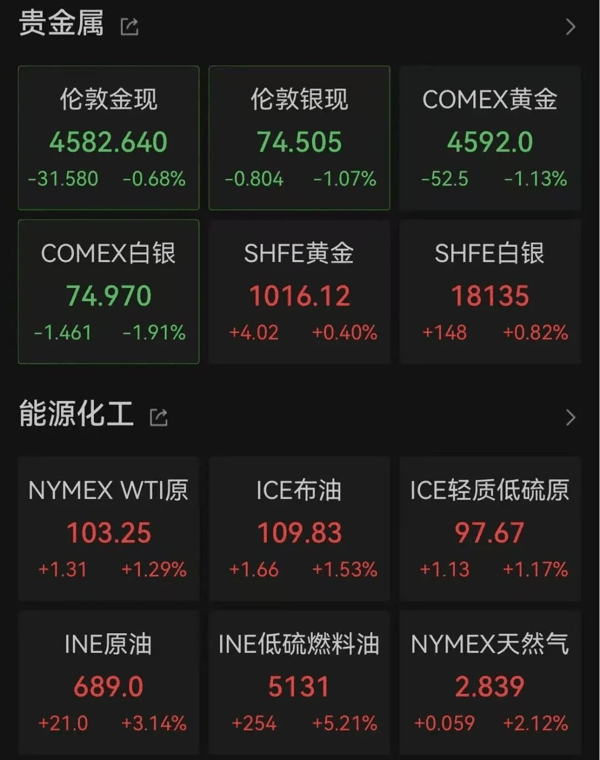Share the 能源化工 section

[158, 417]
